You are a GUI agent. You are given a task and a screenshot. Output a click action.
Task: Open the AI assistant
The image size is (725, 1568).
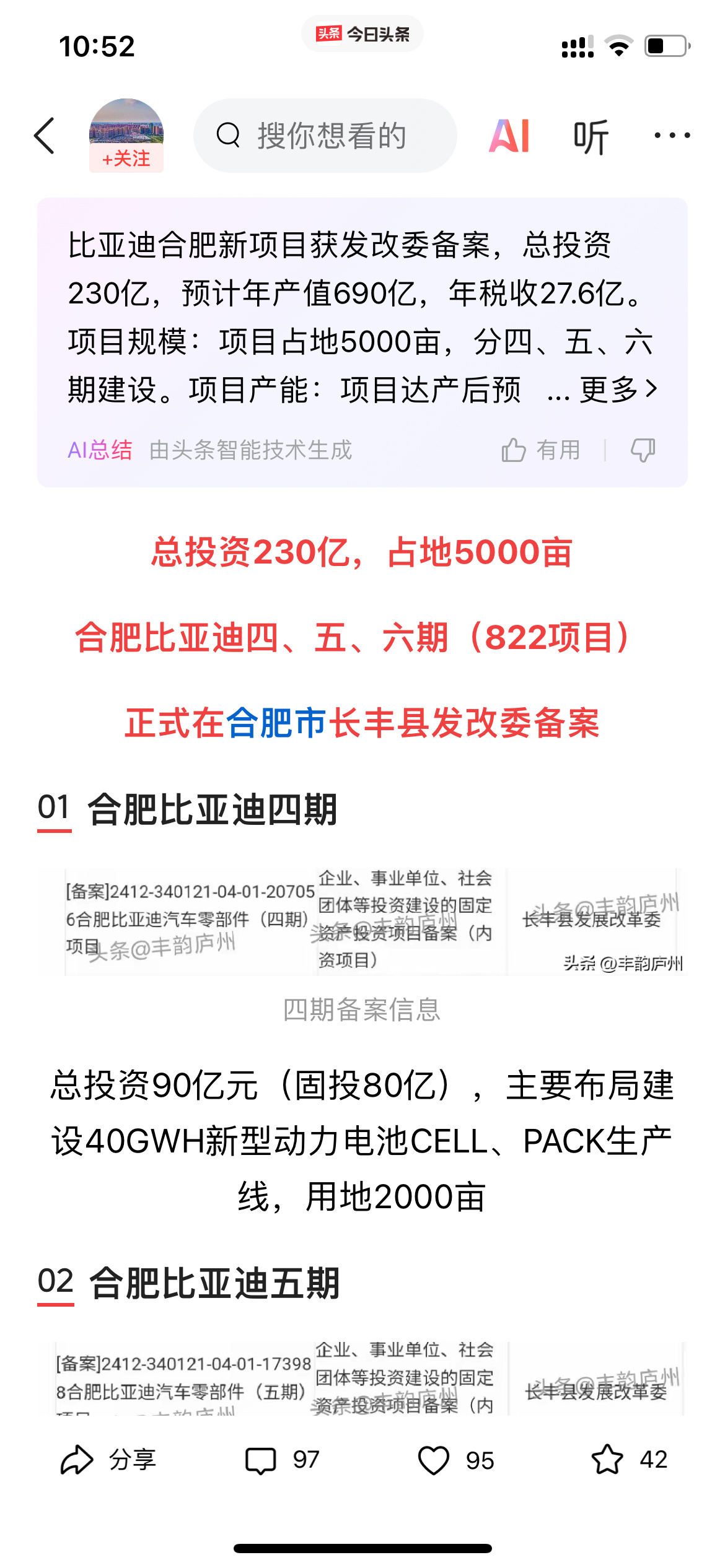point(509,136)
